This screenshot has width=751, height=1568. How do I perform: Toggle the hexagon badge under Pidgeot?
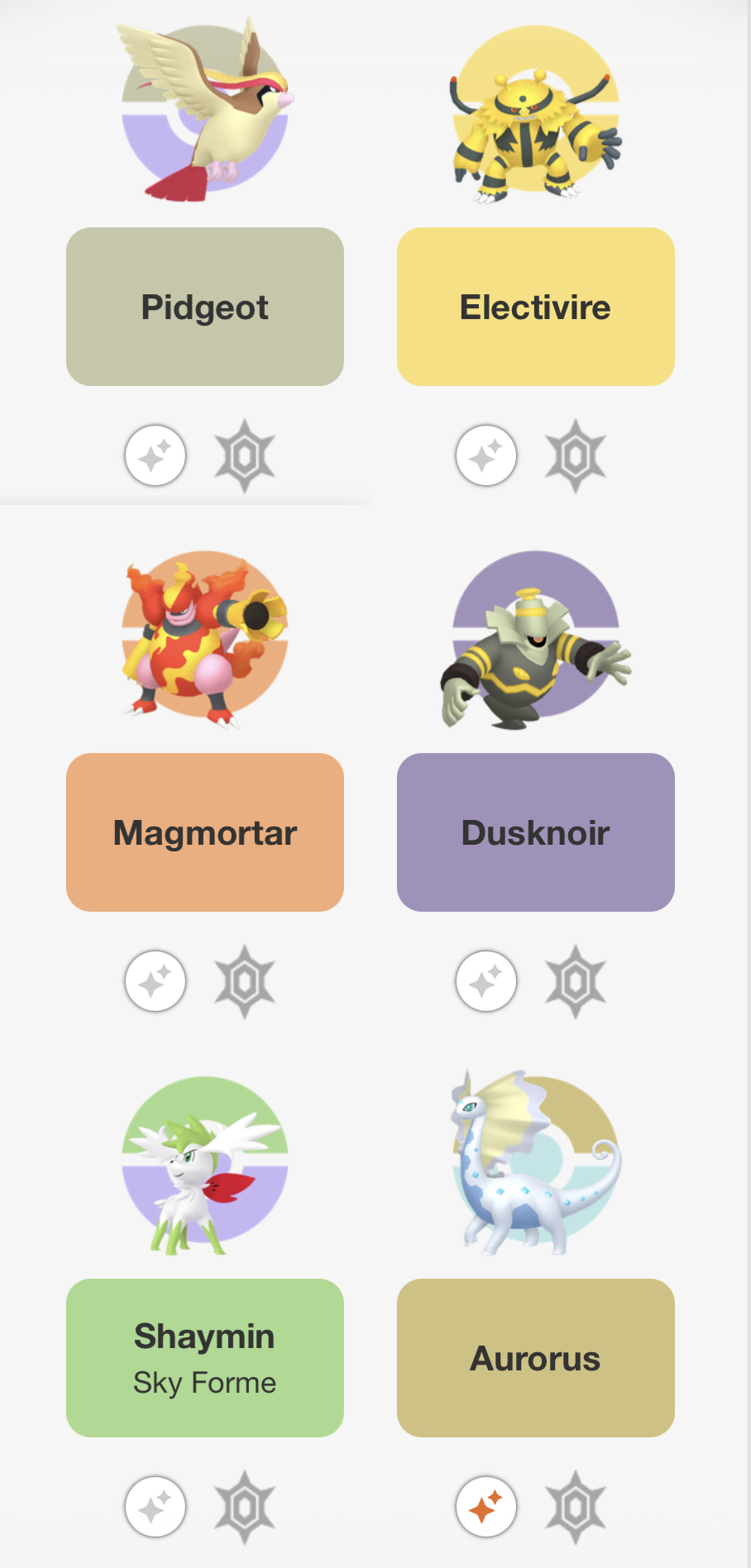[245, 455]
